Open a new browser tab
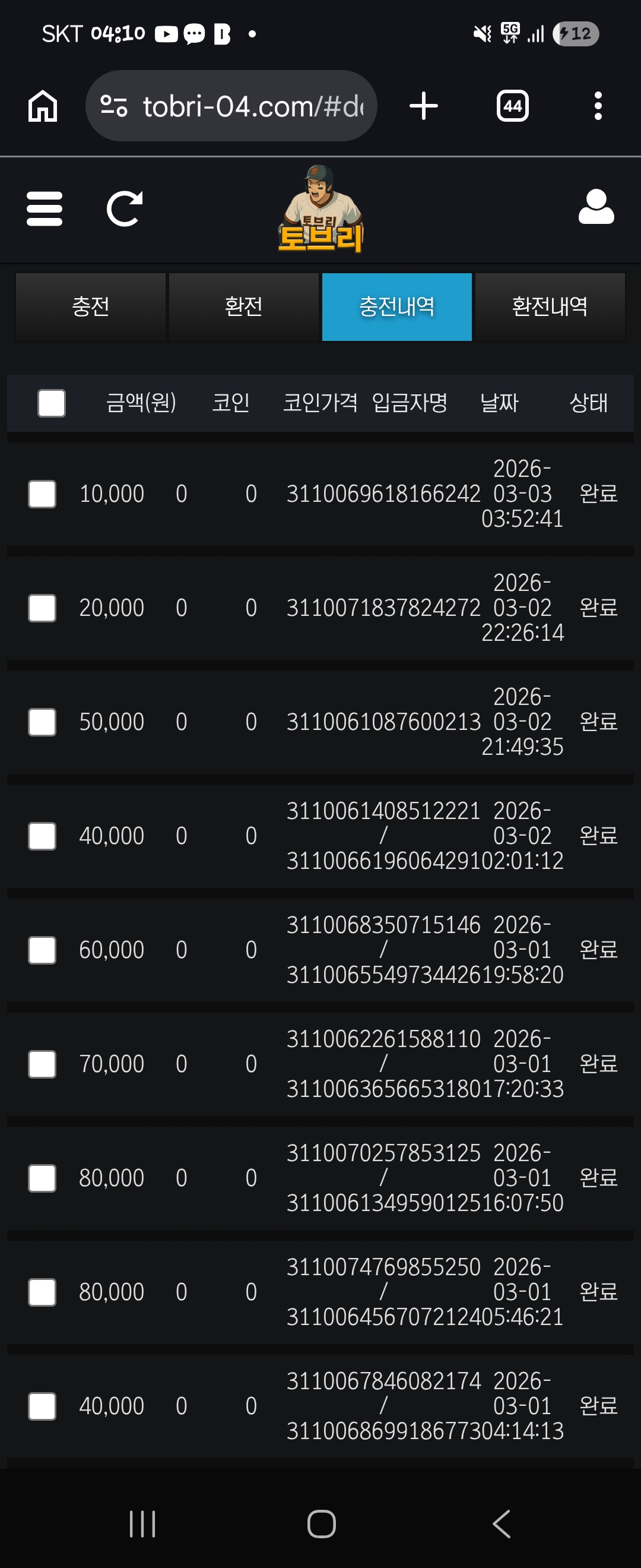The width and height of the screenshot is (641, 1568). pos(424,106)
